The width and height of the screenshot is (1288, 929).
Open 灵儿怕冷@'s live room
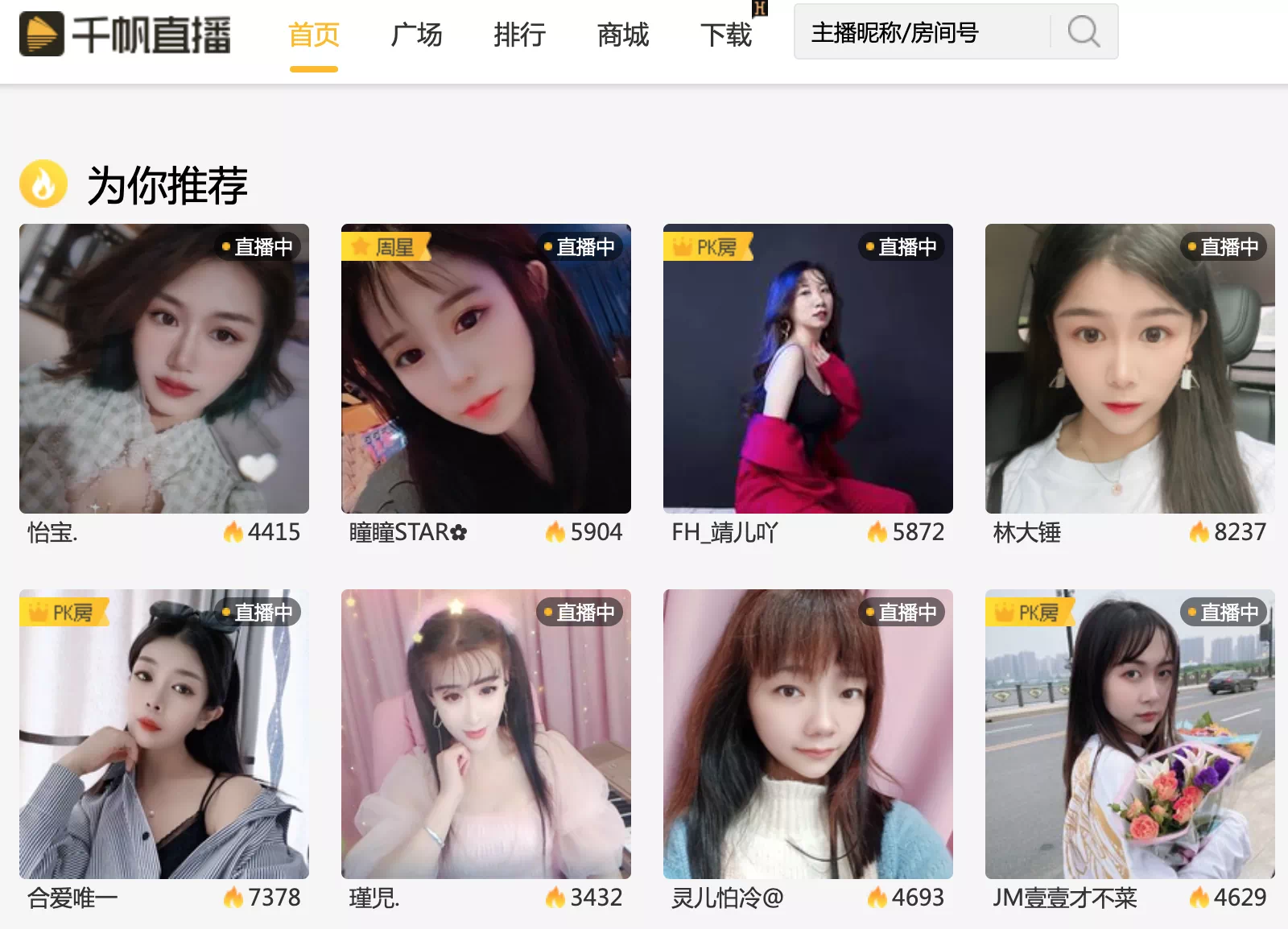(808, 734)
